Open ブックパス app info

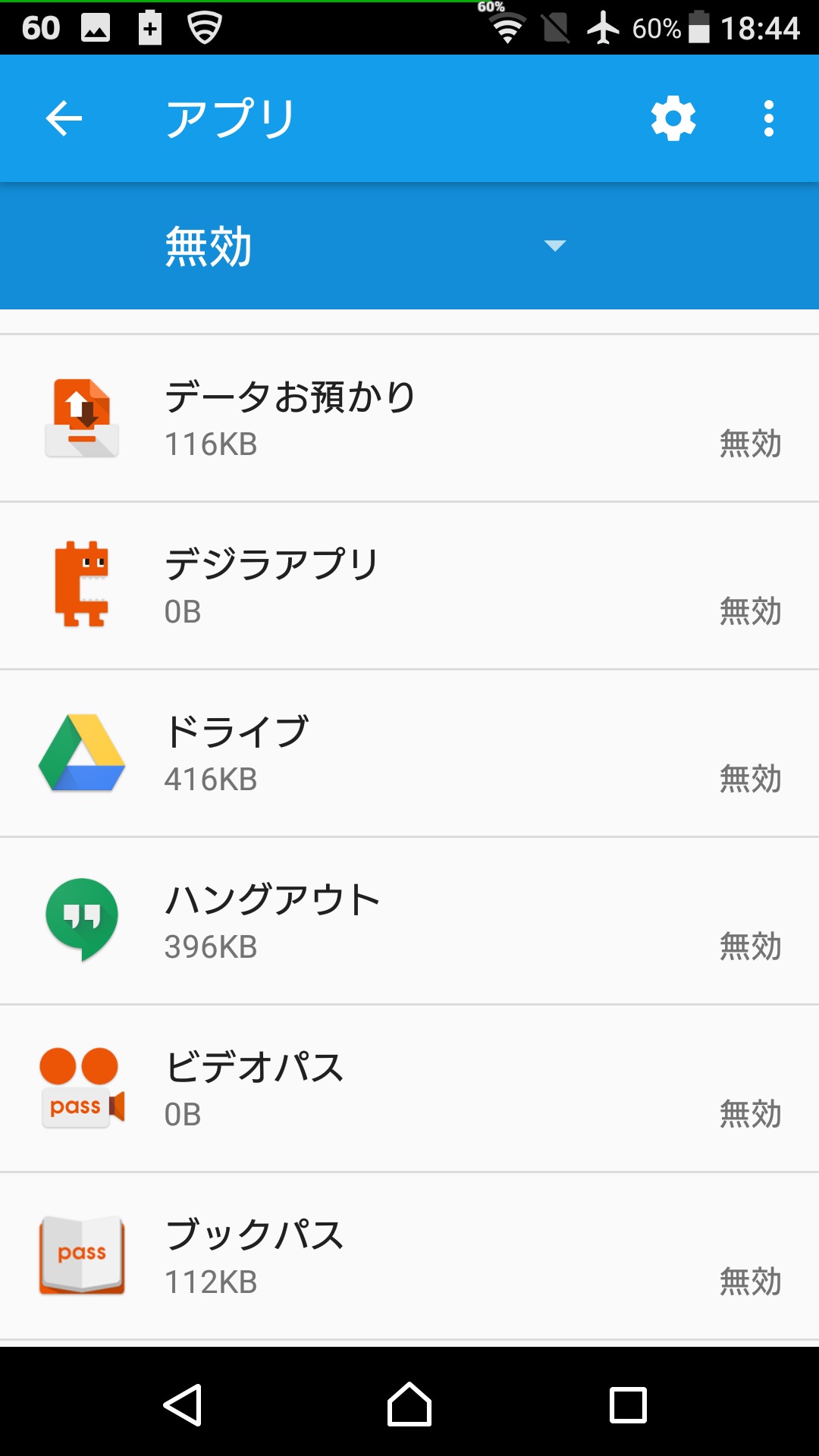pos(409,1257)
